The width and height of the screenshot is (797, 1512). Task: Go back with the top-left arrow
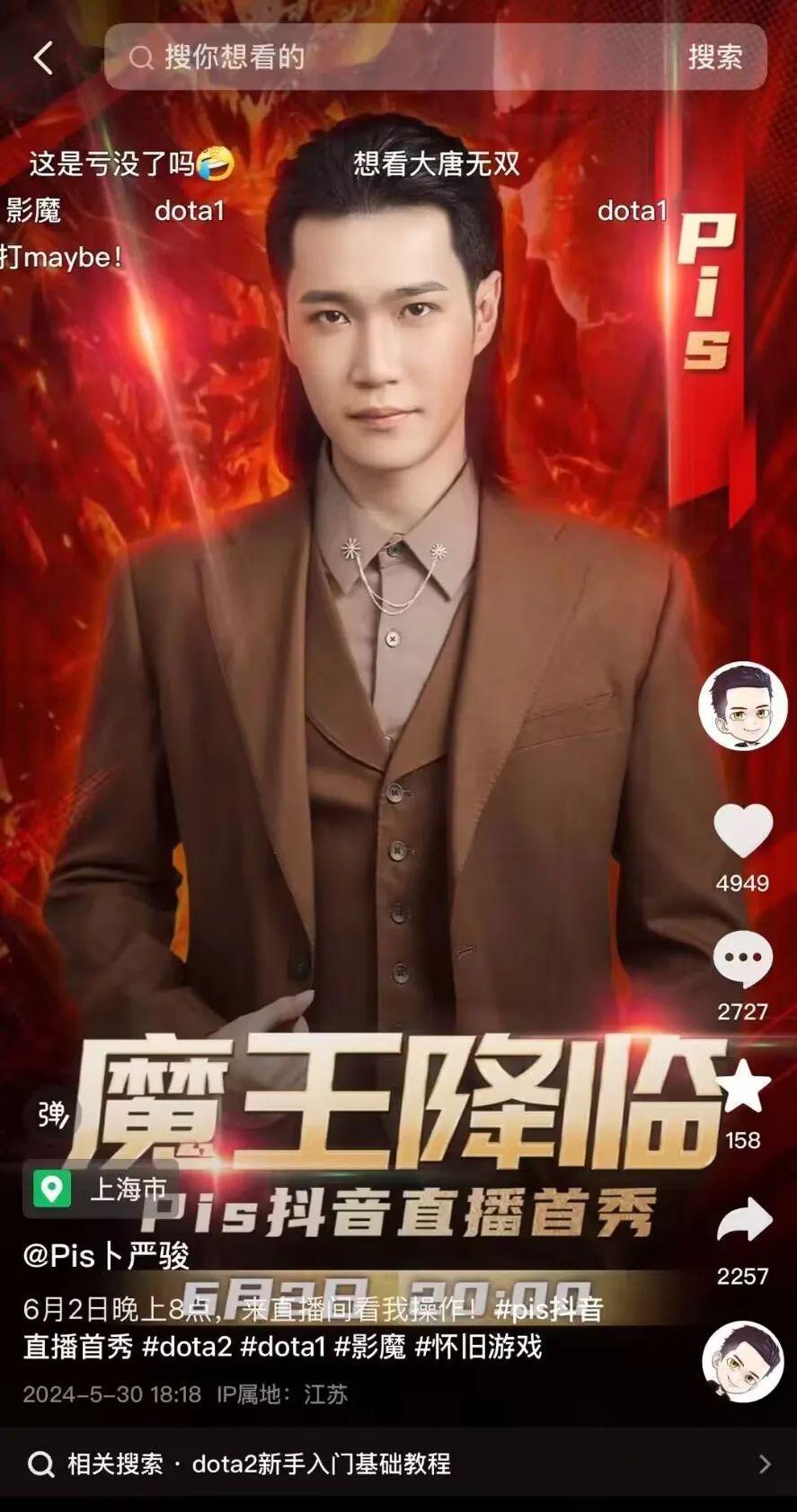(x=43, y=57)
